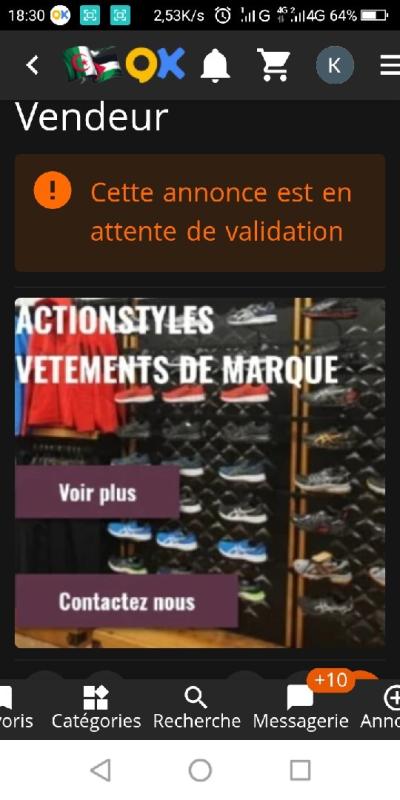Open the shopping cart
The width and height of the screenshot is (400, 800).
[273, 65]
